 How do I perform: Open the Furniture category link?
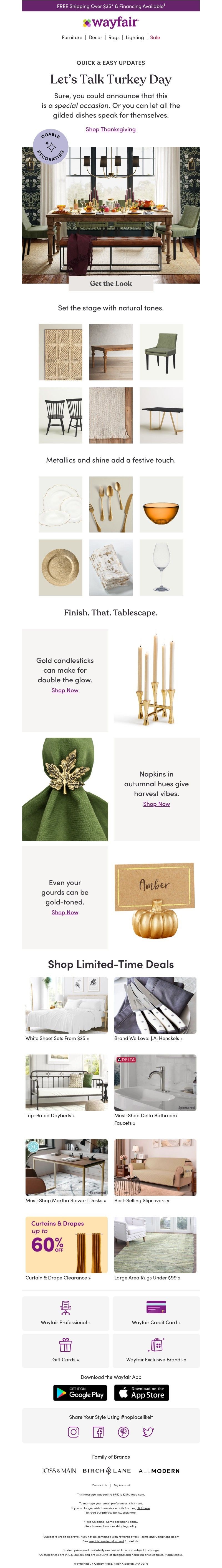(x=72, y=38)
